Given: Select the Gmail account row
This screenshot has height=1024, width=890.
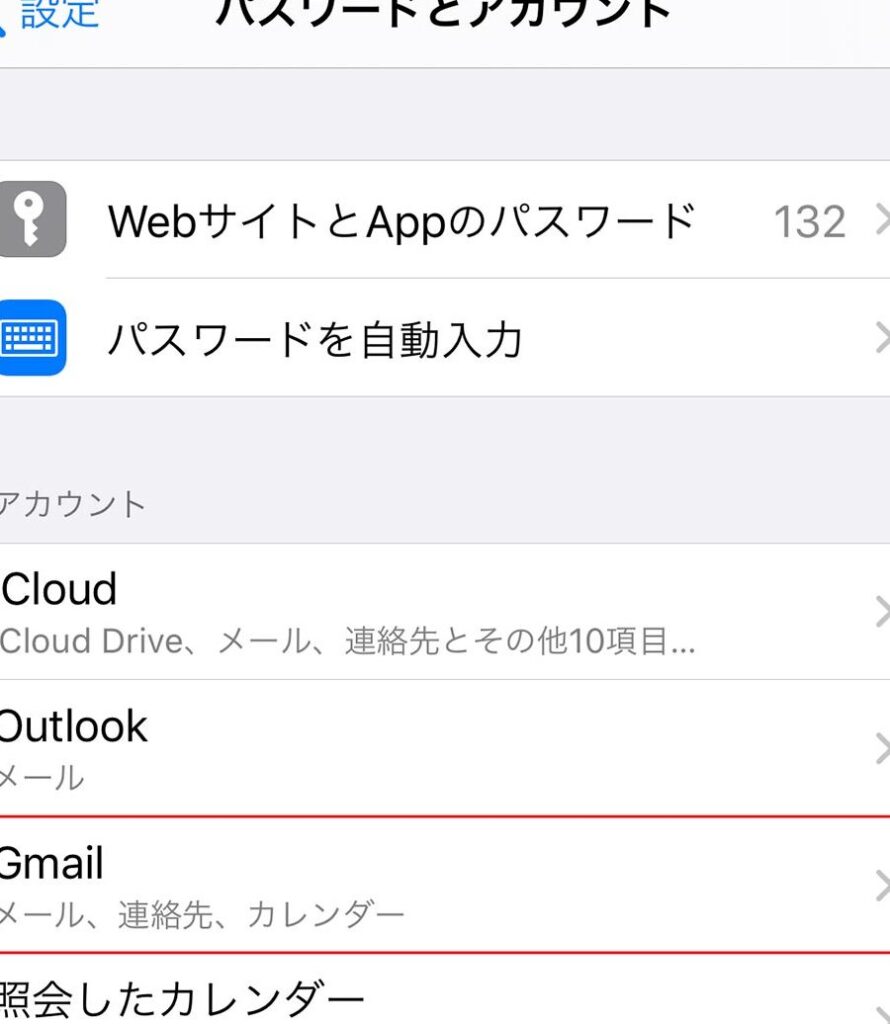Looking at the screenshot, I should pos(445,885).
